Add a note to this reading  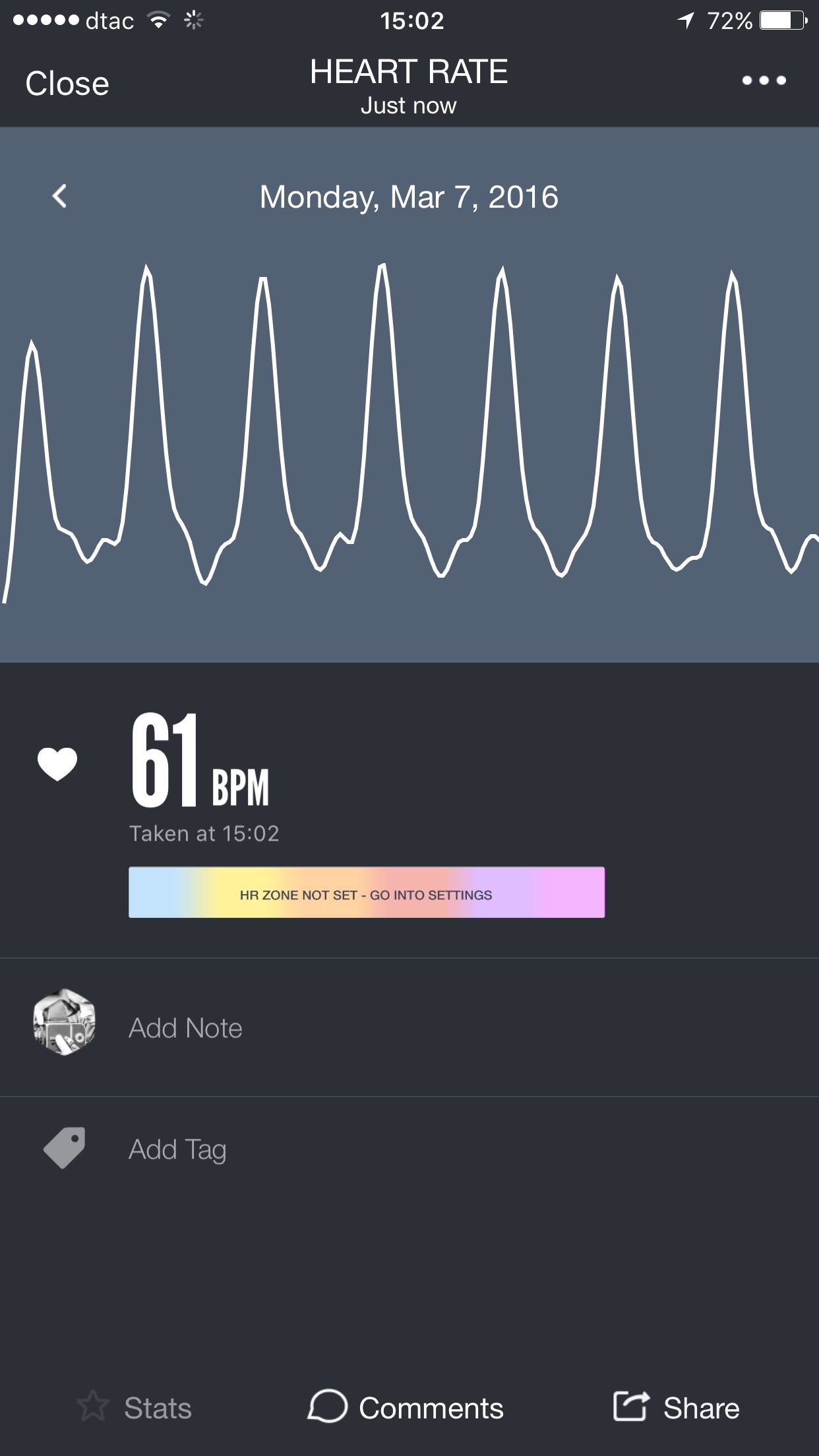(x=185, y=1028)
